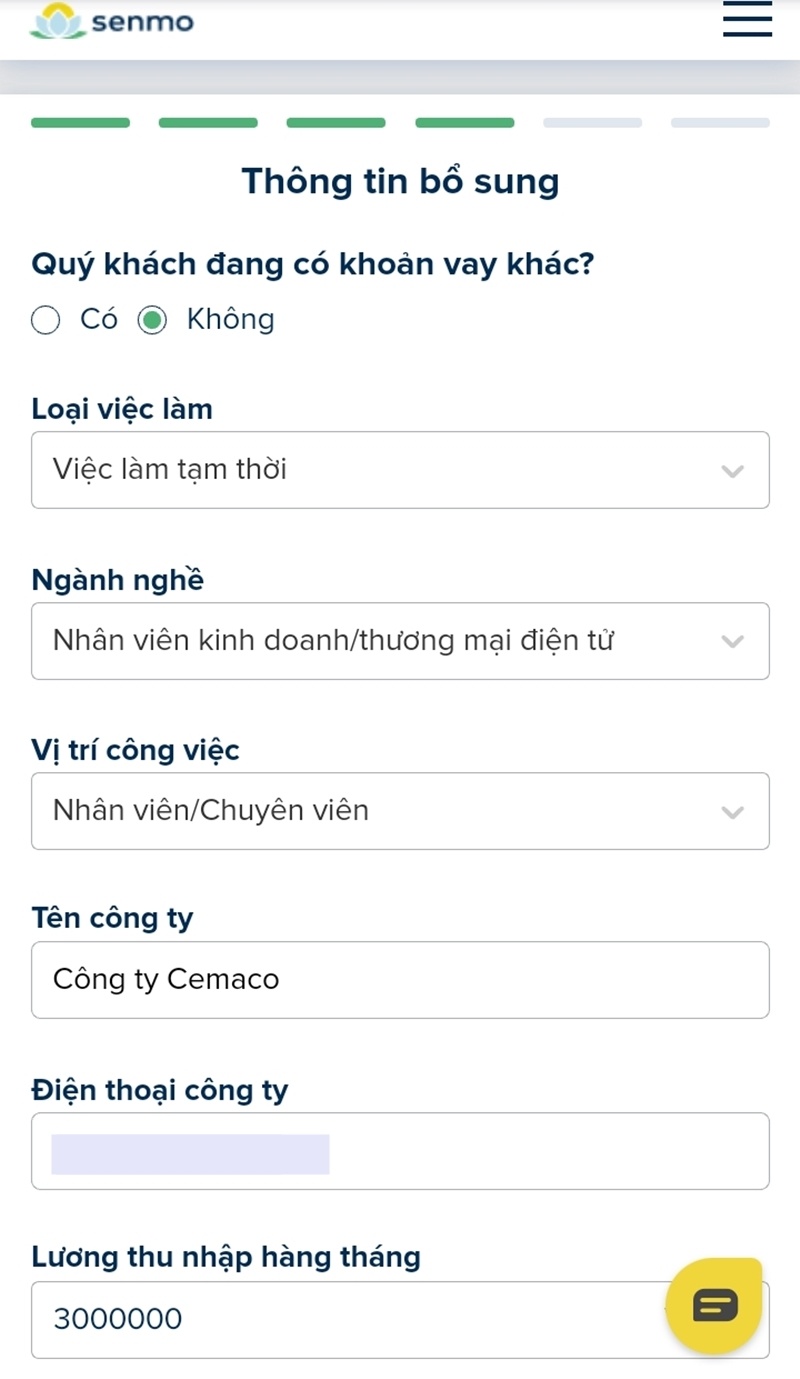Screen dimensions: 800x1379
Task: Click the chevron on the Ngành nghề dropdown
Action: tap(732, 641)
